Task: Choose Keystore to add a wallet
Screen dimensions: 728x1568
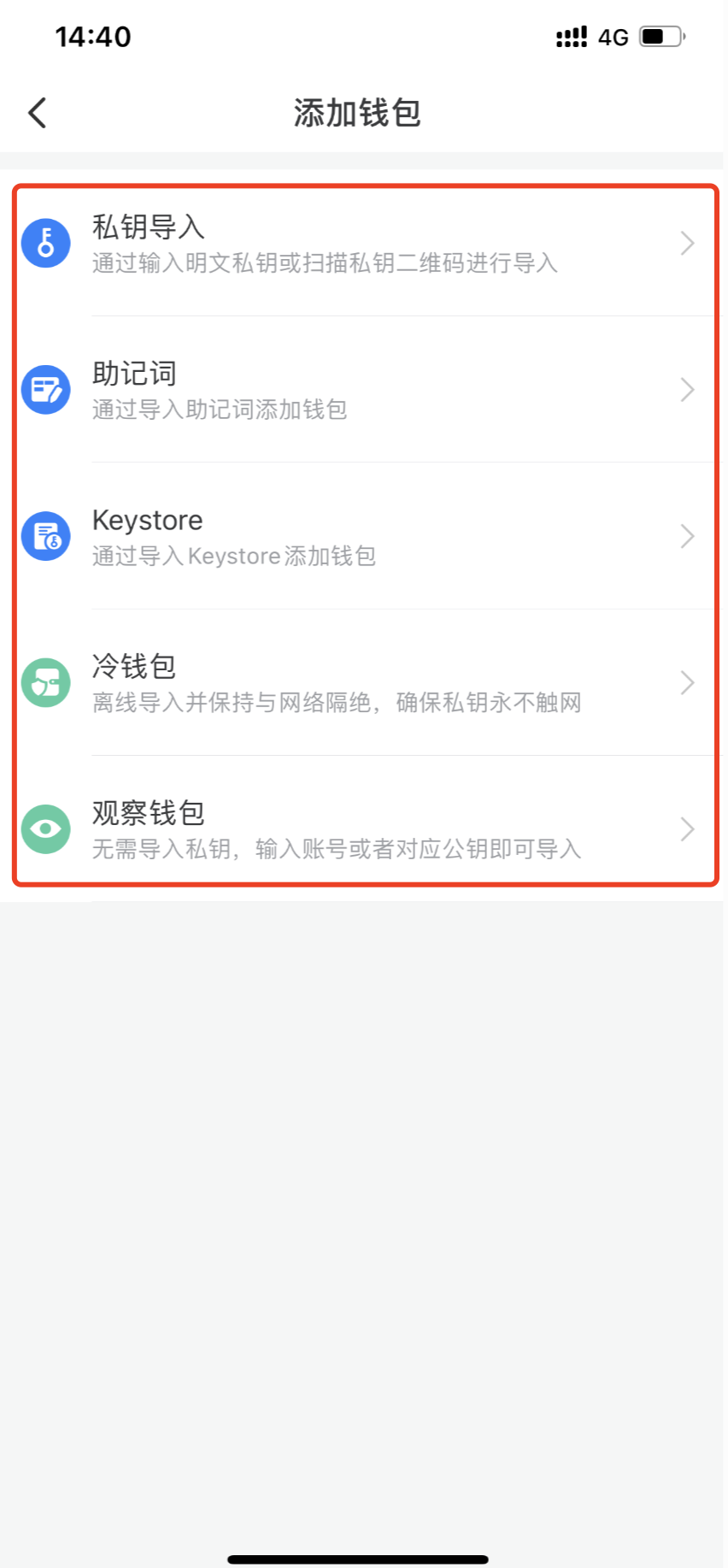Action: tap(364, 536)
